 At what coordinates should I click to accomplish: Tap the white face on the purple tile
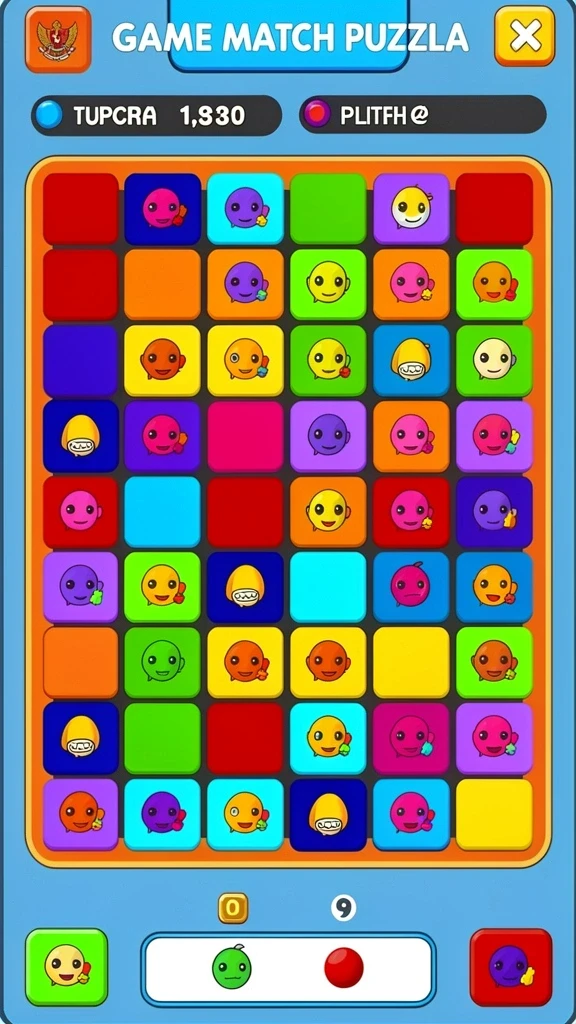pos(411,208)
